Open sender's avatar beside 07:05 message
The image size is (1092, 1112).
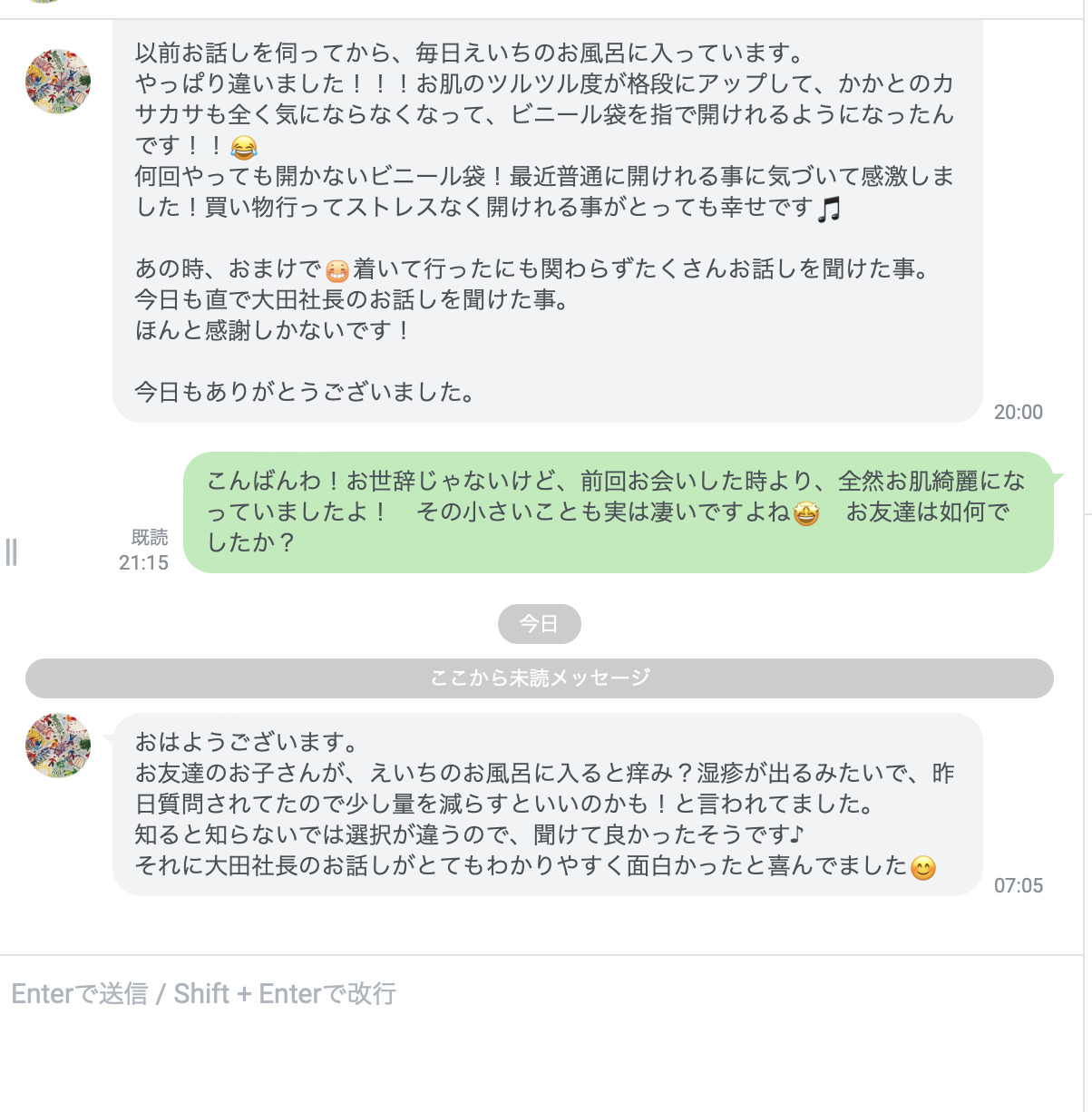58,746
